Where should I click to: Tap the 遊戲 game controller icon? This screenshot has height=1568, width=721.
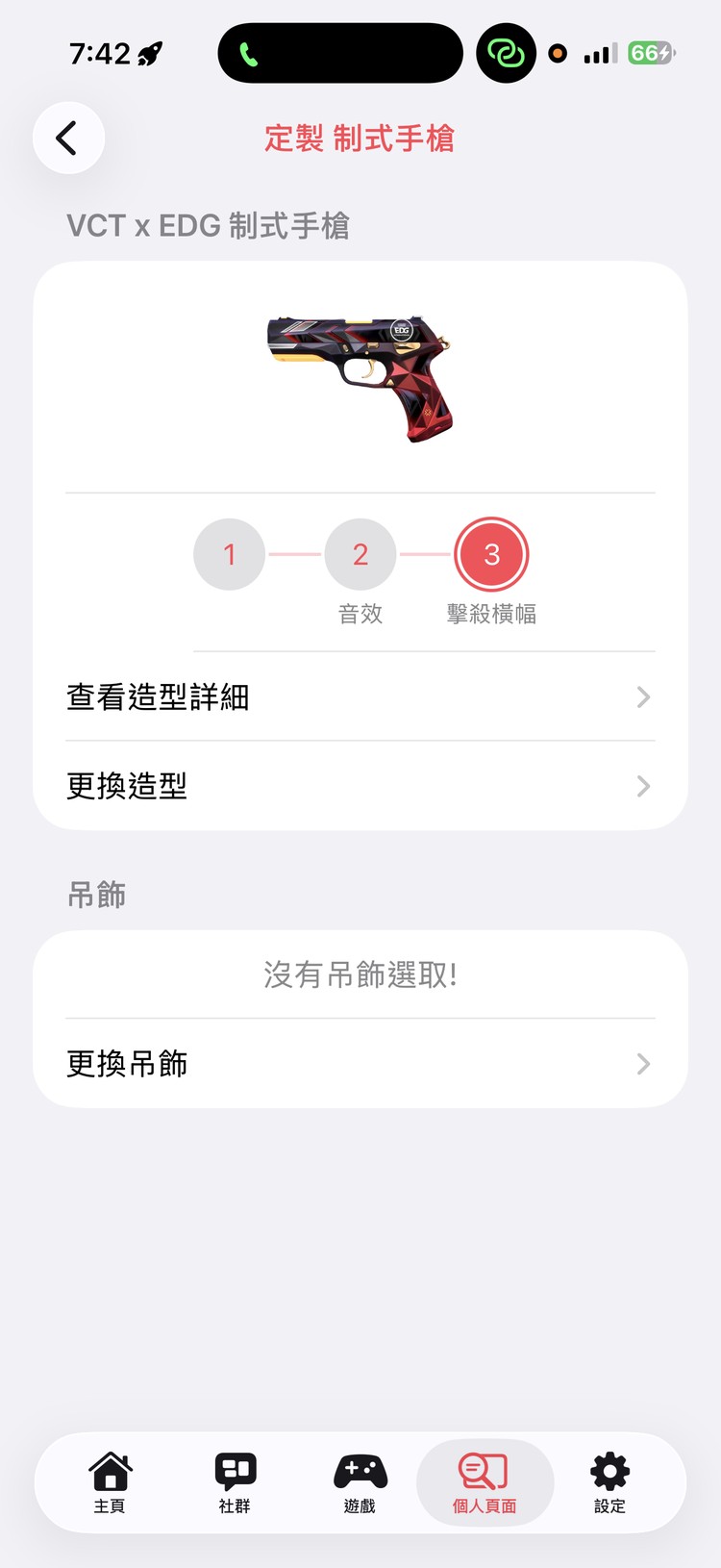click(x=360, y=1469)
